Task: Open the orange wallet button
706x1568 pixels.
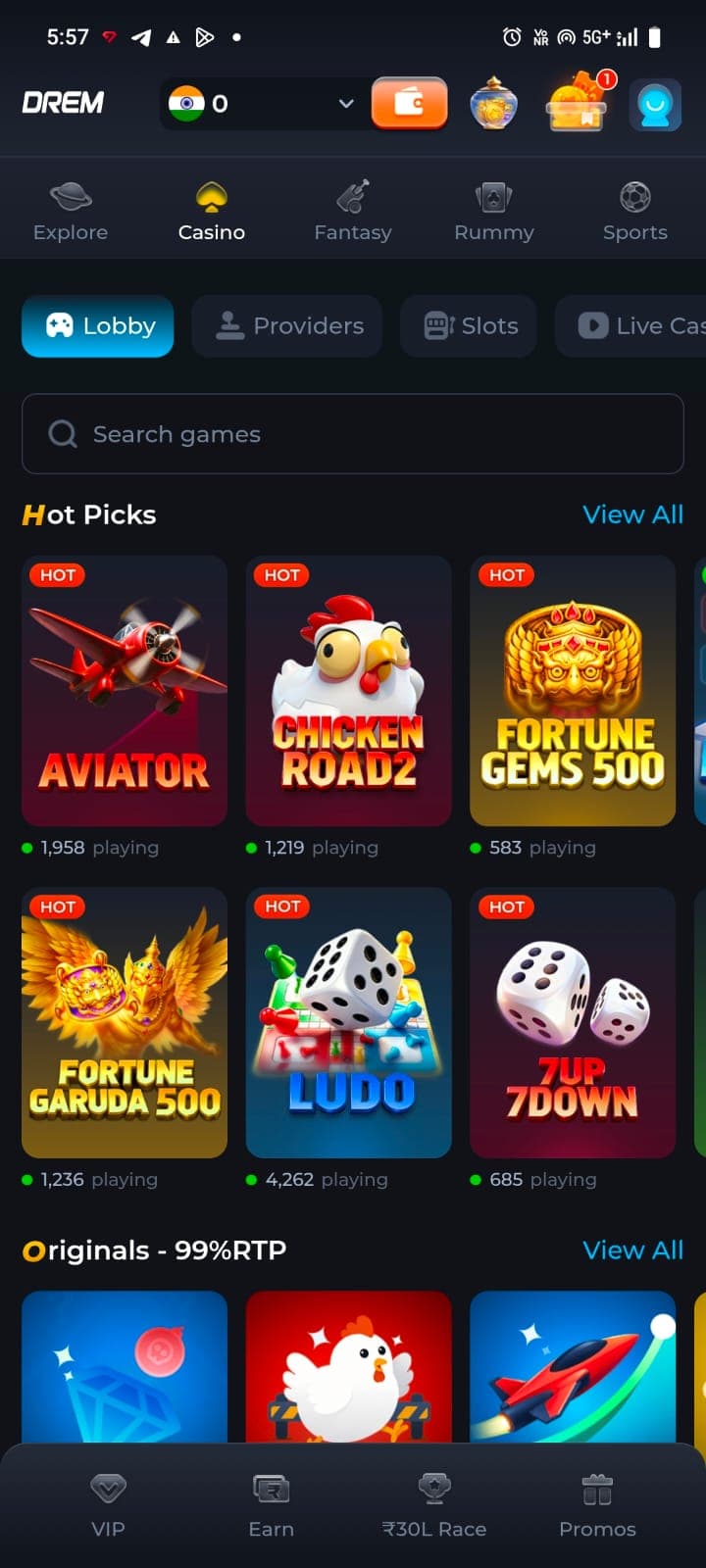Action: [x=409, y=103]
